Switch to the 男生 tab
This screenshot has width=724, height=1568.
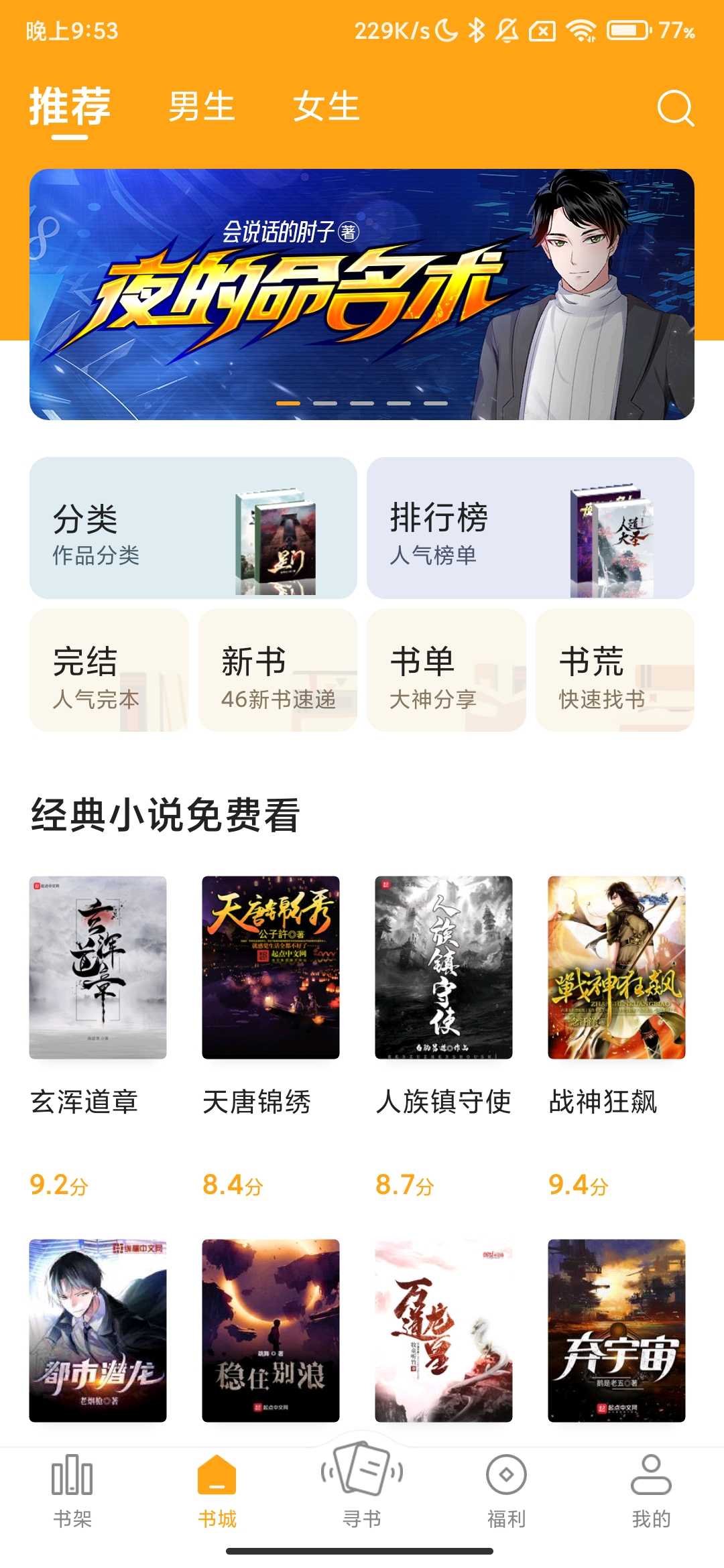point(201,106)
